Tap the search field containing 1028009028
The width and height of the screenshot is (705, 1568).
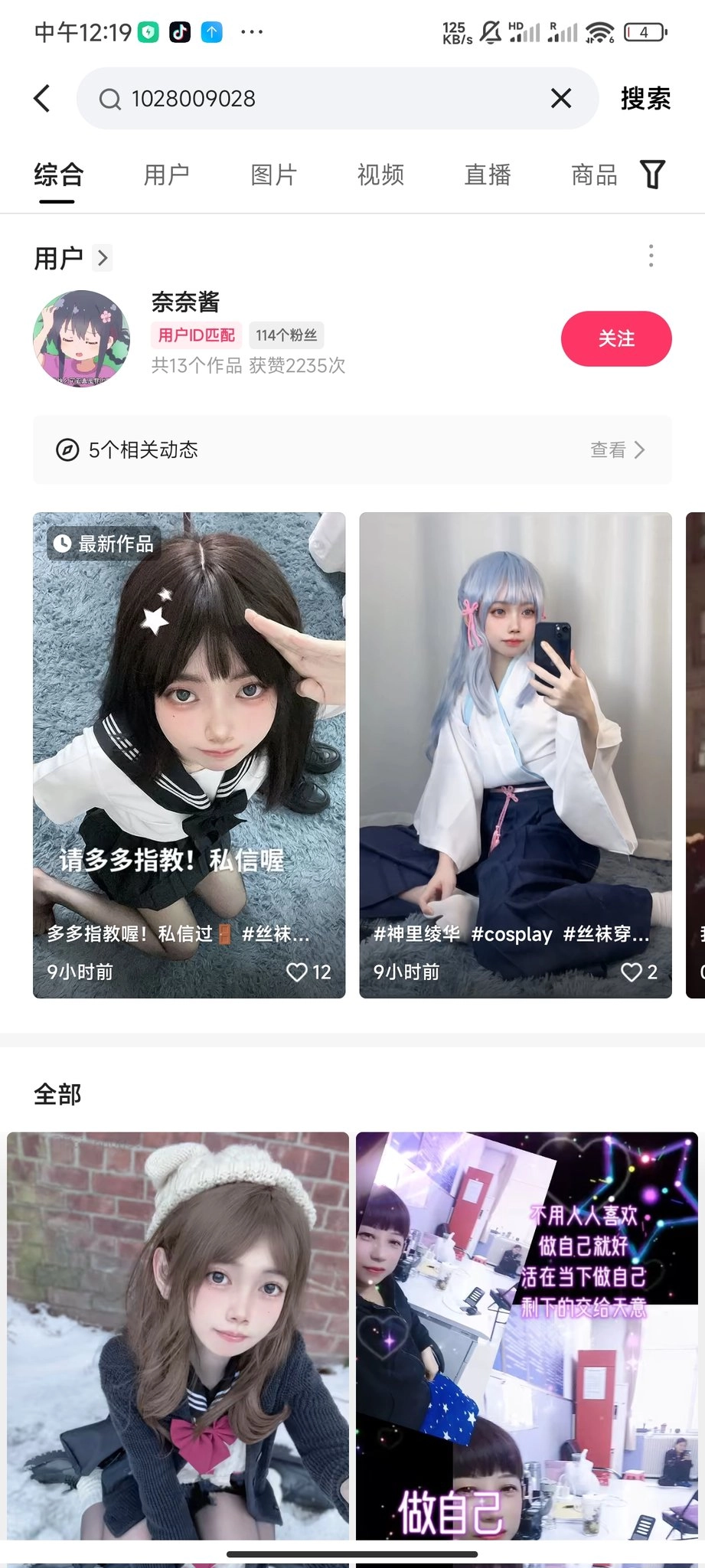321,99
